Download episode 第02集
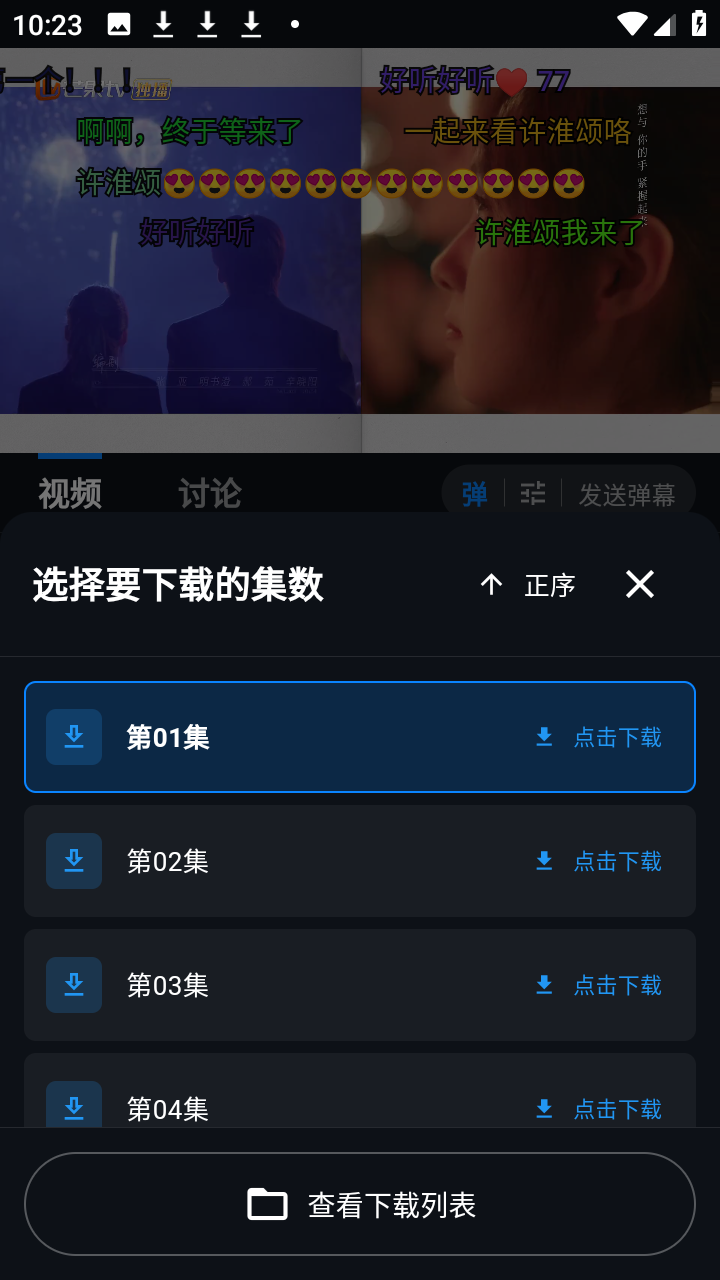Viewport: 720px width, 1280px height. click(x=598, y=861)
